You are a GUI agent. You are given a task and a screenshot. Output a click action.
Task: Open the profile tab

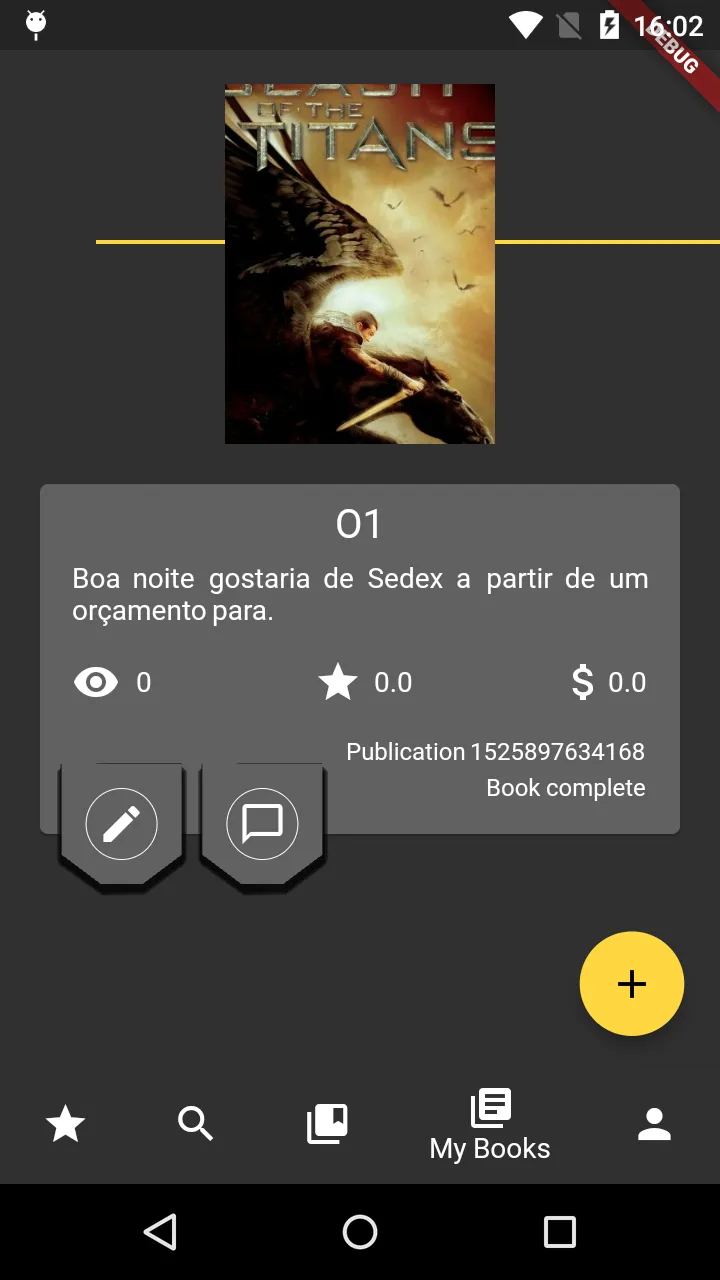[x=655, y=1124]
